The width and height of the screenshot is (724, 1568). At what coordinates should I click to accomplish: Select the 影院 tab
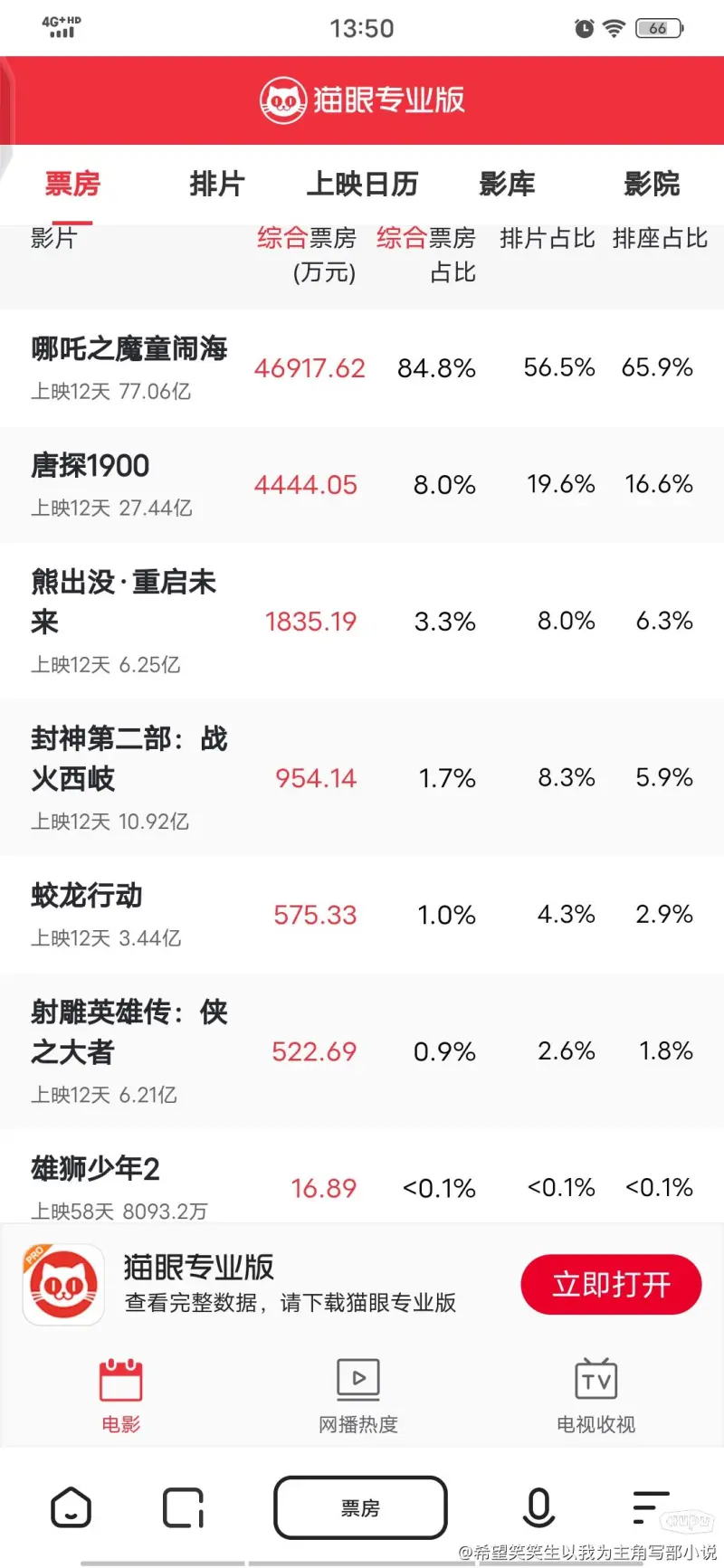[x=652, y=184]
